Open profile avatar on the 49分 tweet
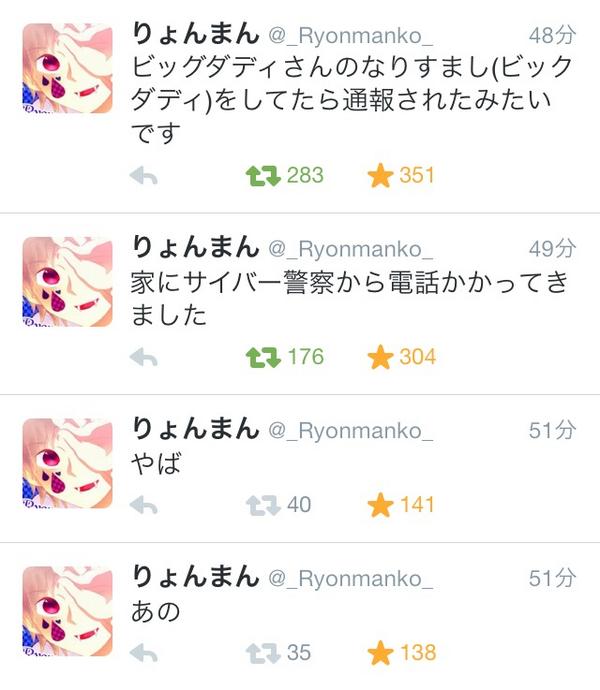Screen dimensions: 600x690 [67, 280]
